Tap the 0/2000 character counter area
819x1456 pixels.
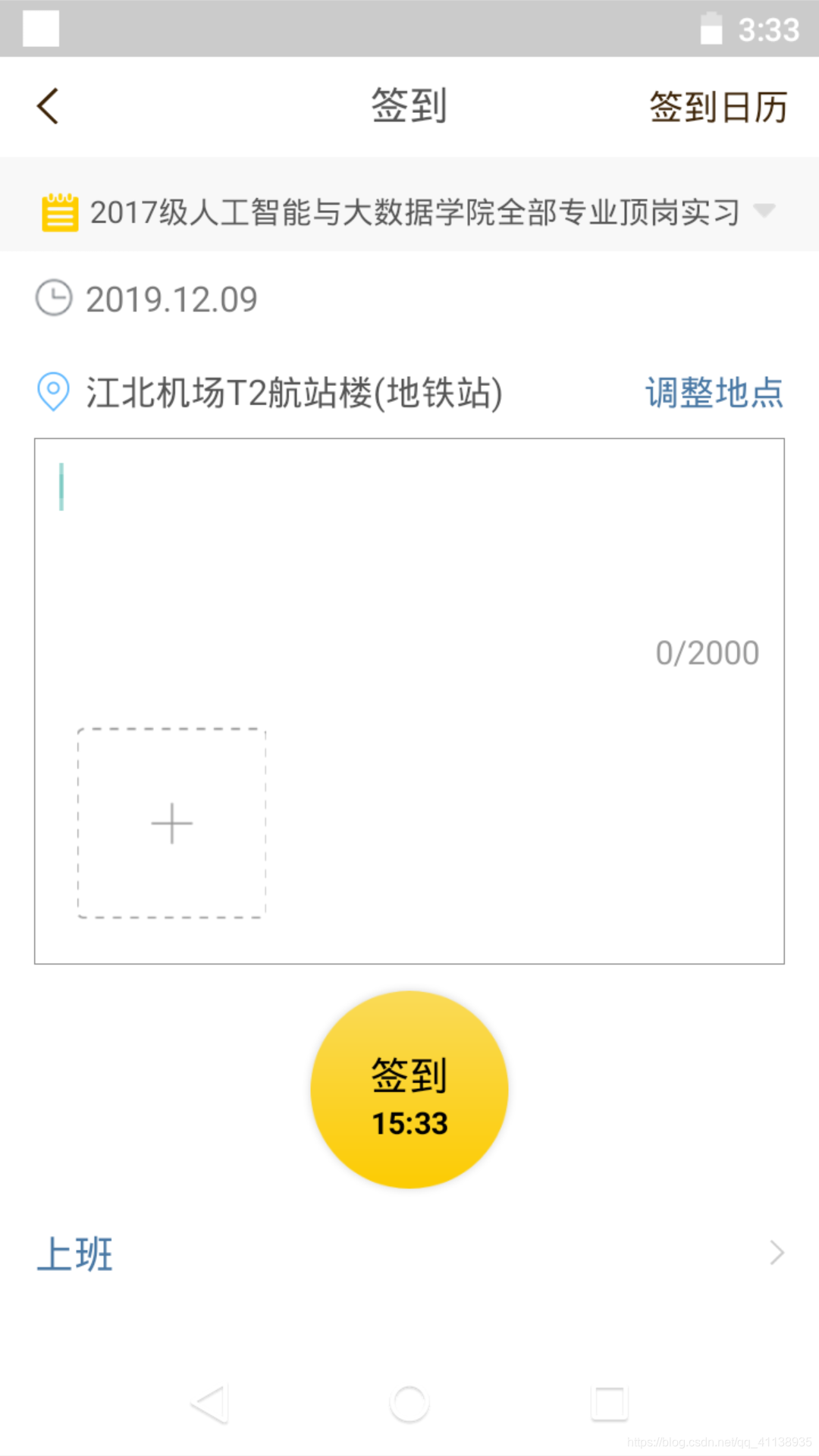[706, 651]
